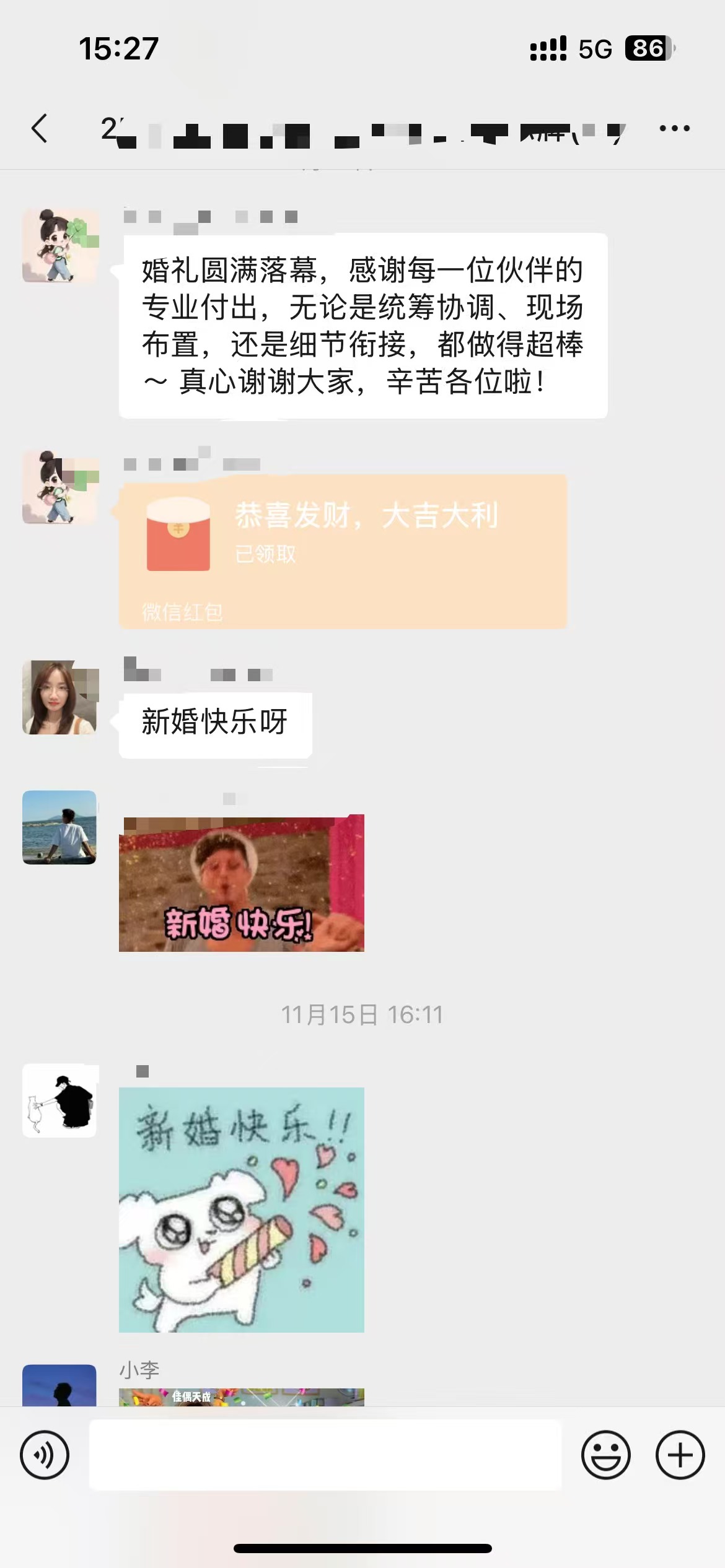Open the emoji sticker panel
Image resolution: width=725 pixels, height=1568 pixels.
(605, 1455)
